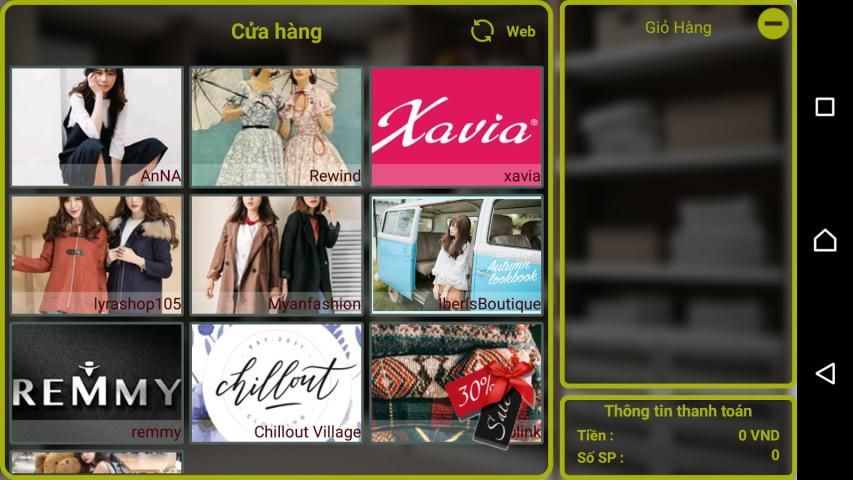Open the 30% sale store tile
The height and width of the screenshot is (480, 853).
point(456,383)
